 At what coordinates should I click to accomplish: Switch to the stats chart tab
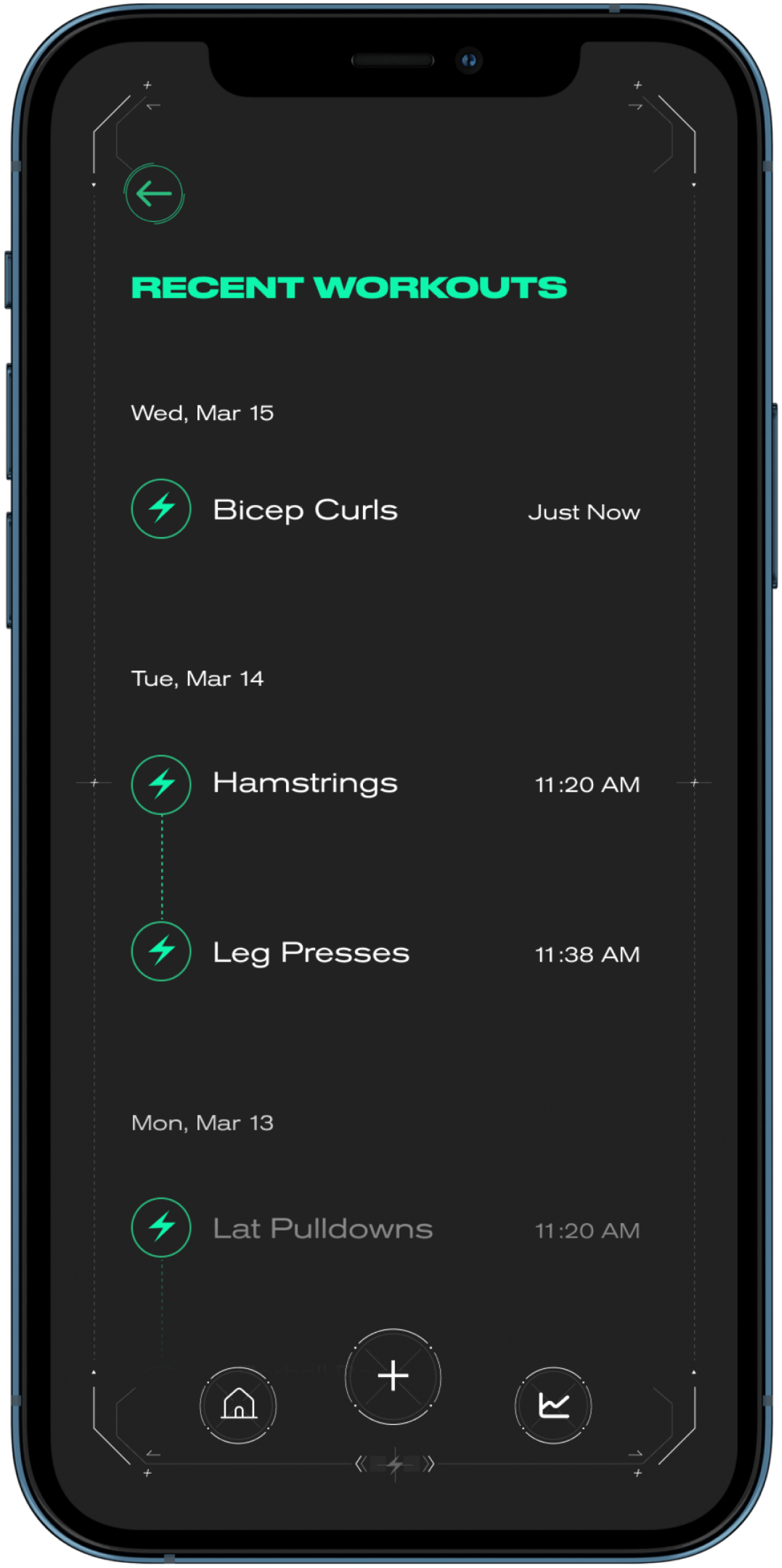click(553, 1405)
